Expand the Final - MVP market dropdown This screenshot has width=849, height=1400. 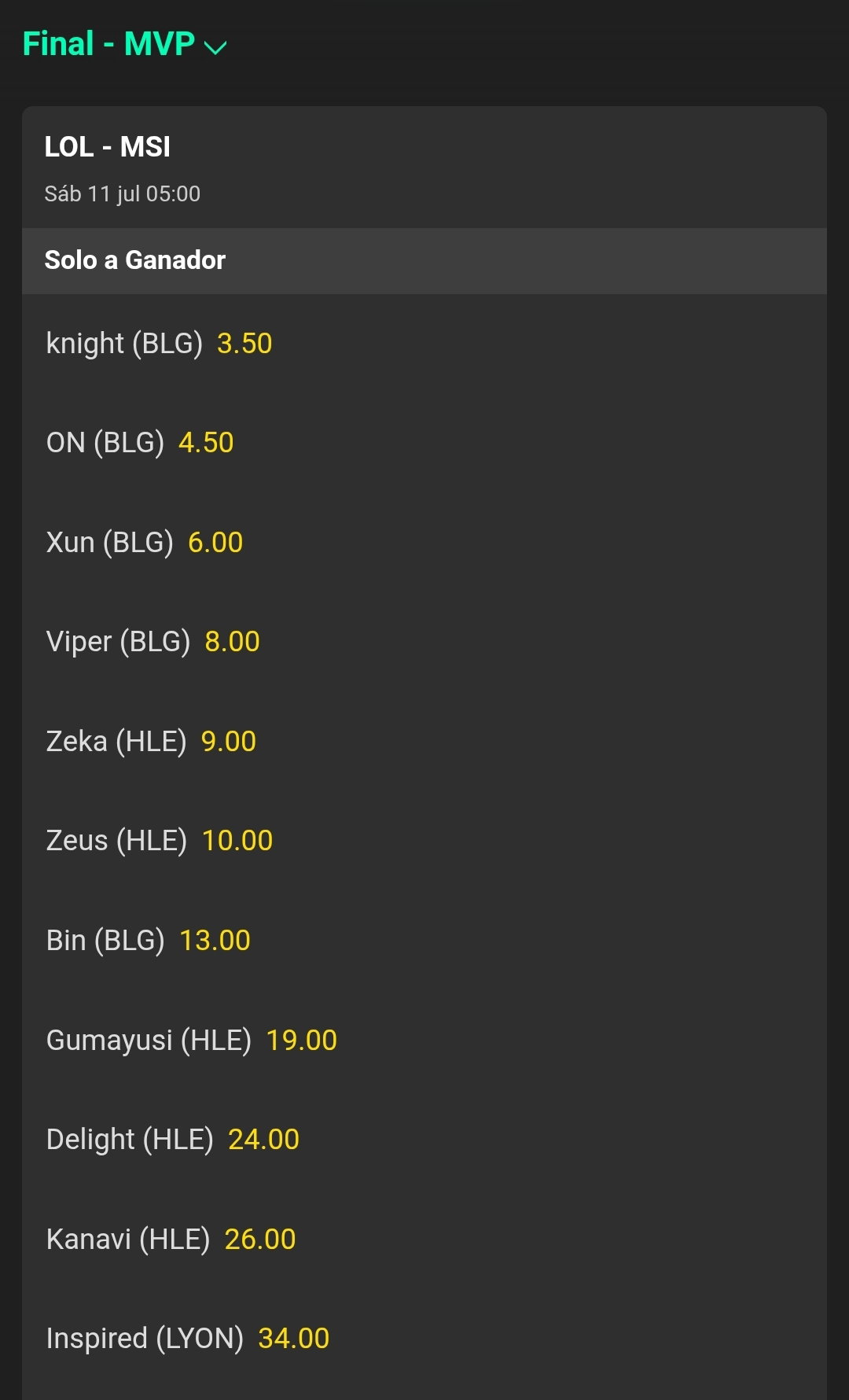coord(124,44)
